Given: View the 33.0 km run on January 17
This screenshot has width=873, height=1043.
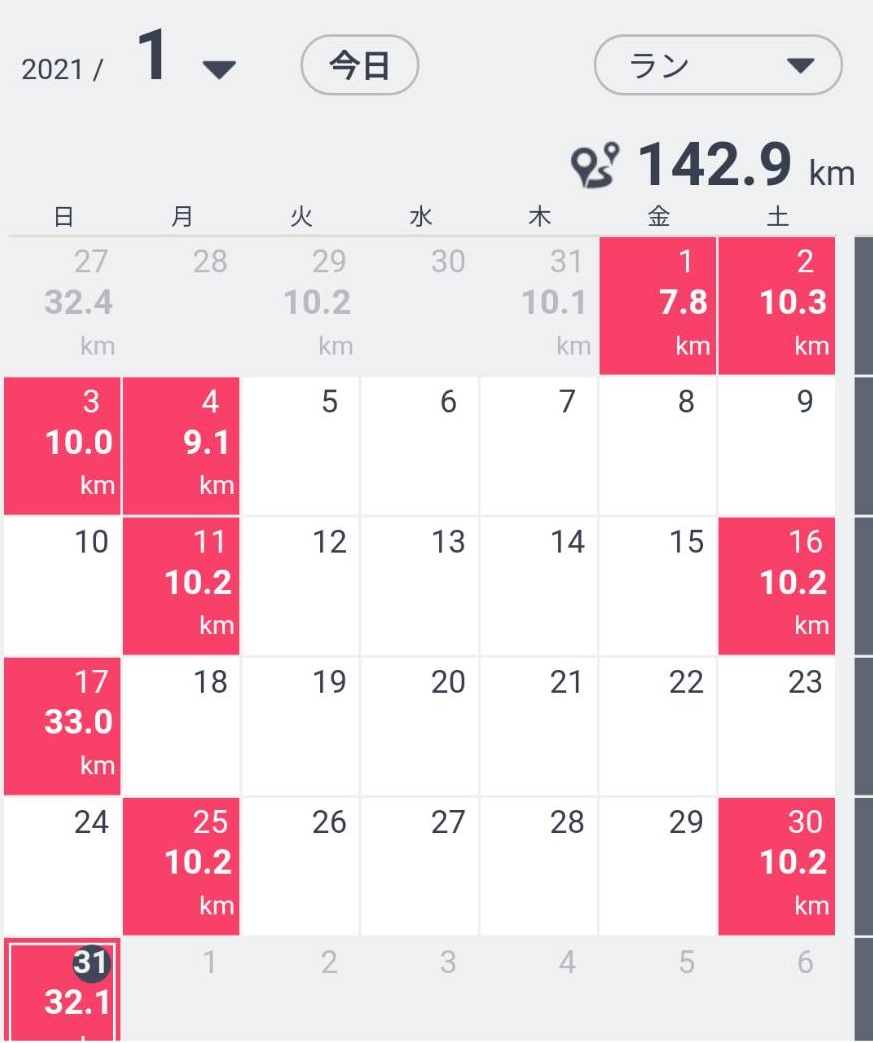Looking at the screenshot, I should coord(63,725).
